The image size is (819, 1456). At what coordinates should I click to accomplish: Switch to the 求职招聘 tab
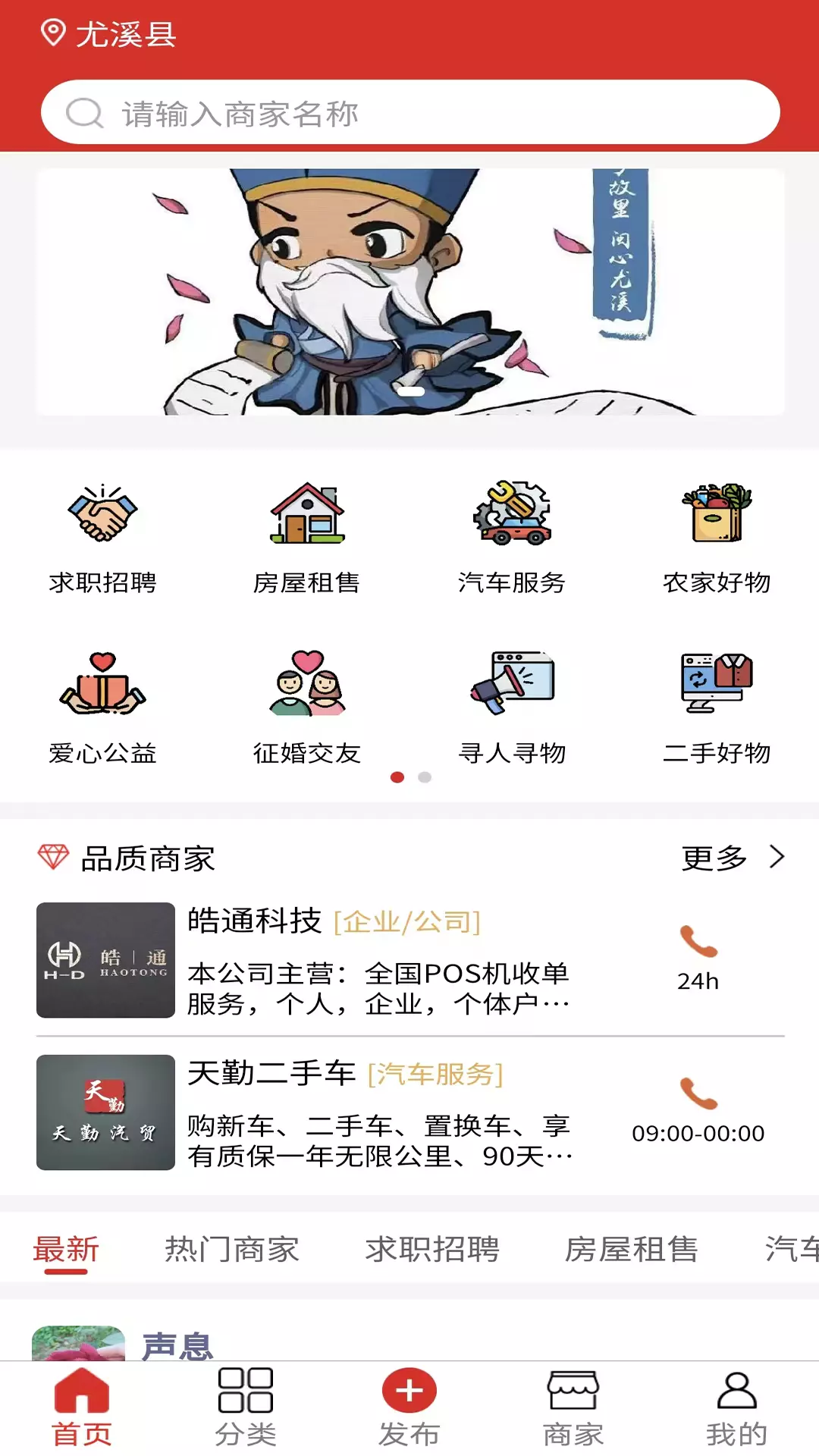[432, 1249]
